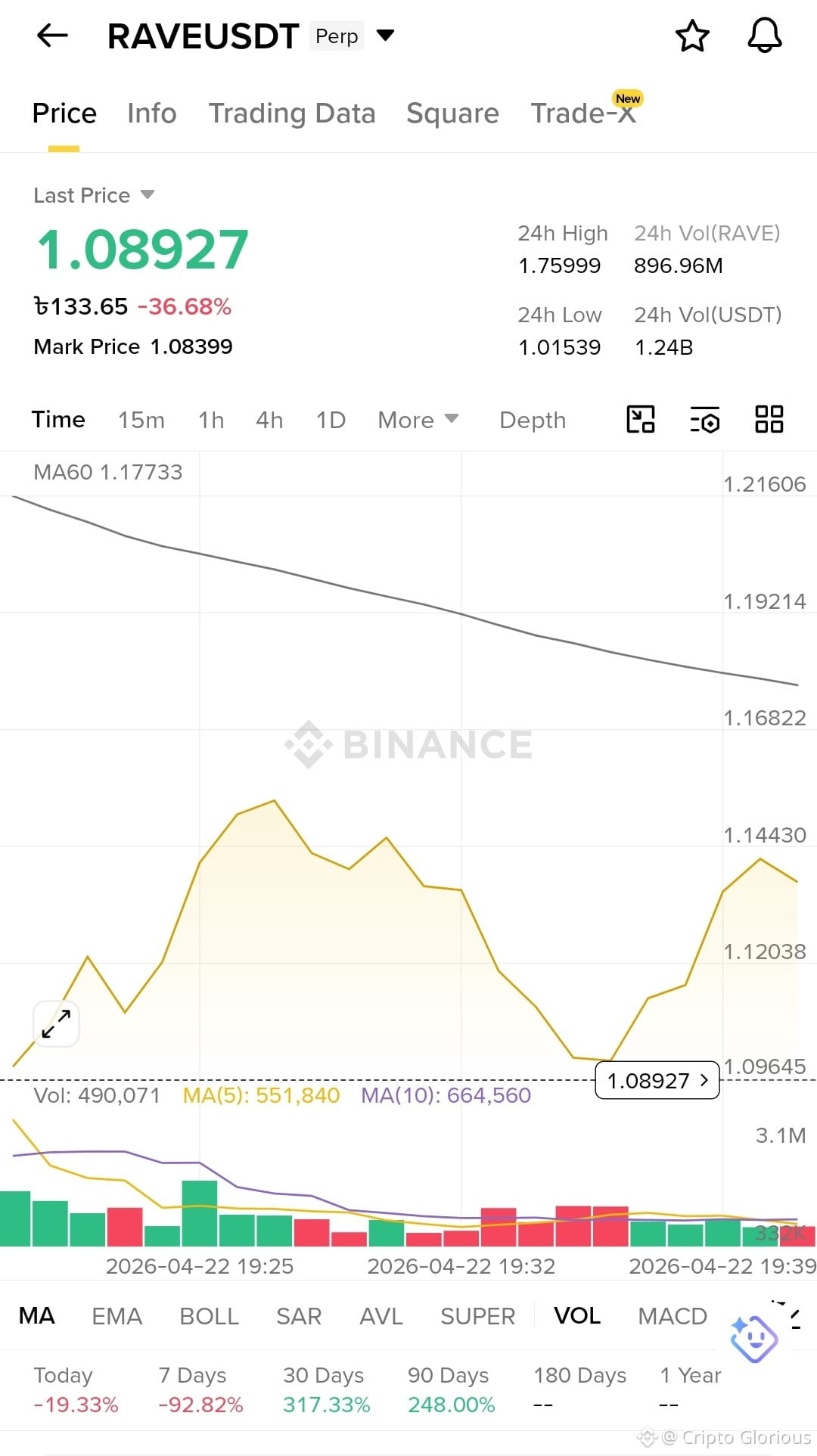This screenshot has height=1456, width=817.
Task: Open the Trading Data tab
Action: coord(292,113)
